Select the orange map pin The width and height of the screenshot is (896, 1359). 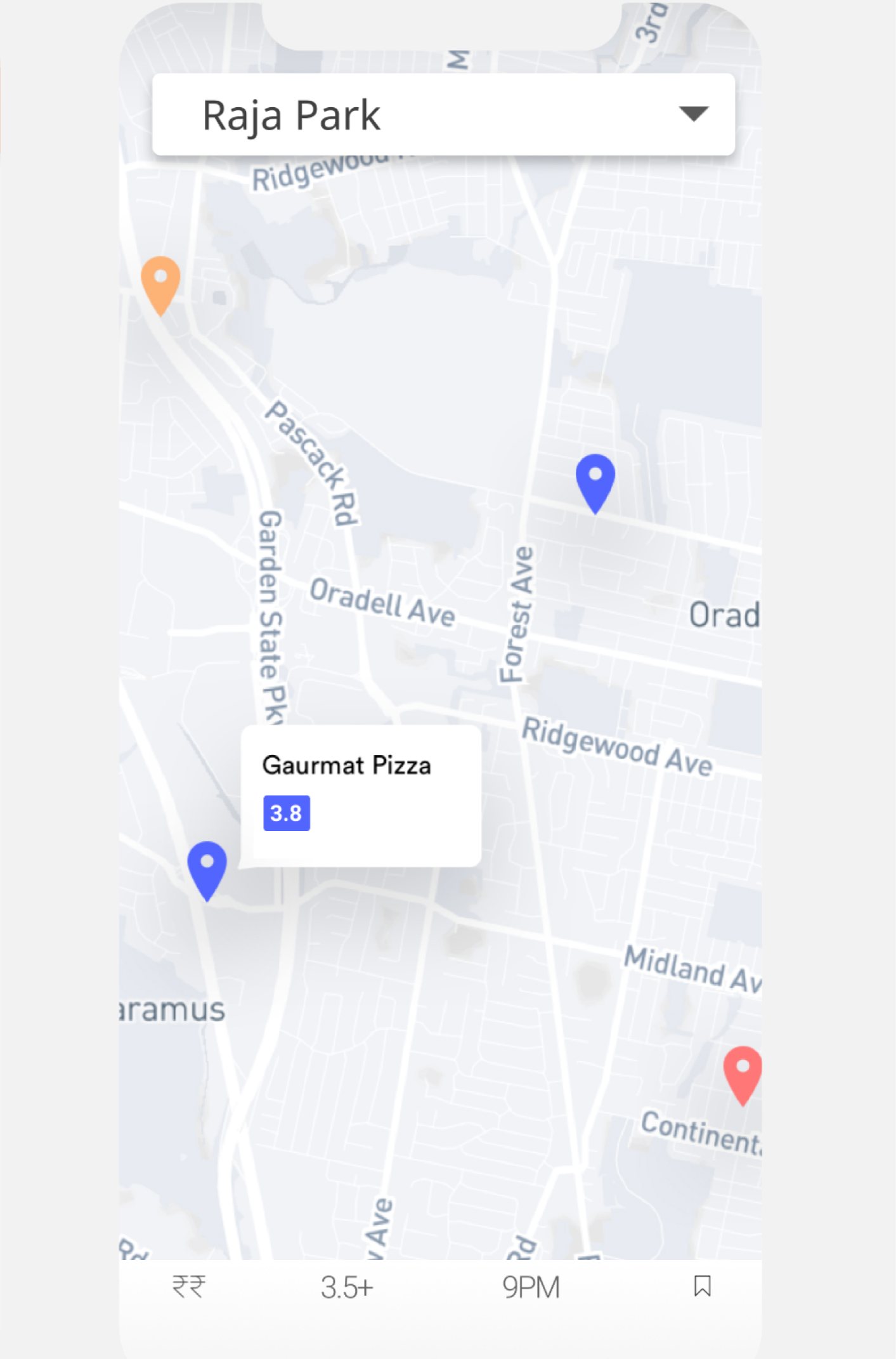point(160,282)
